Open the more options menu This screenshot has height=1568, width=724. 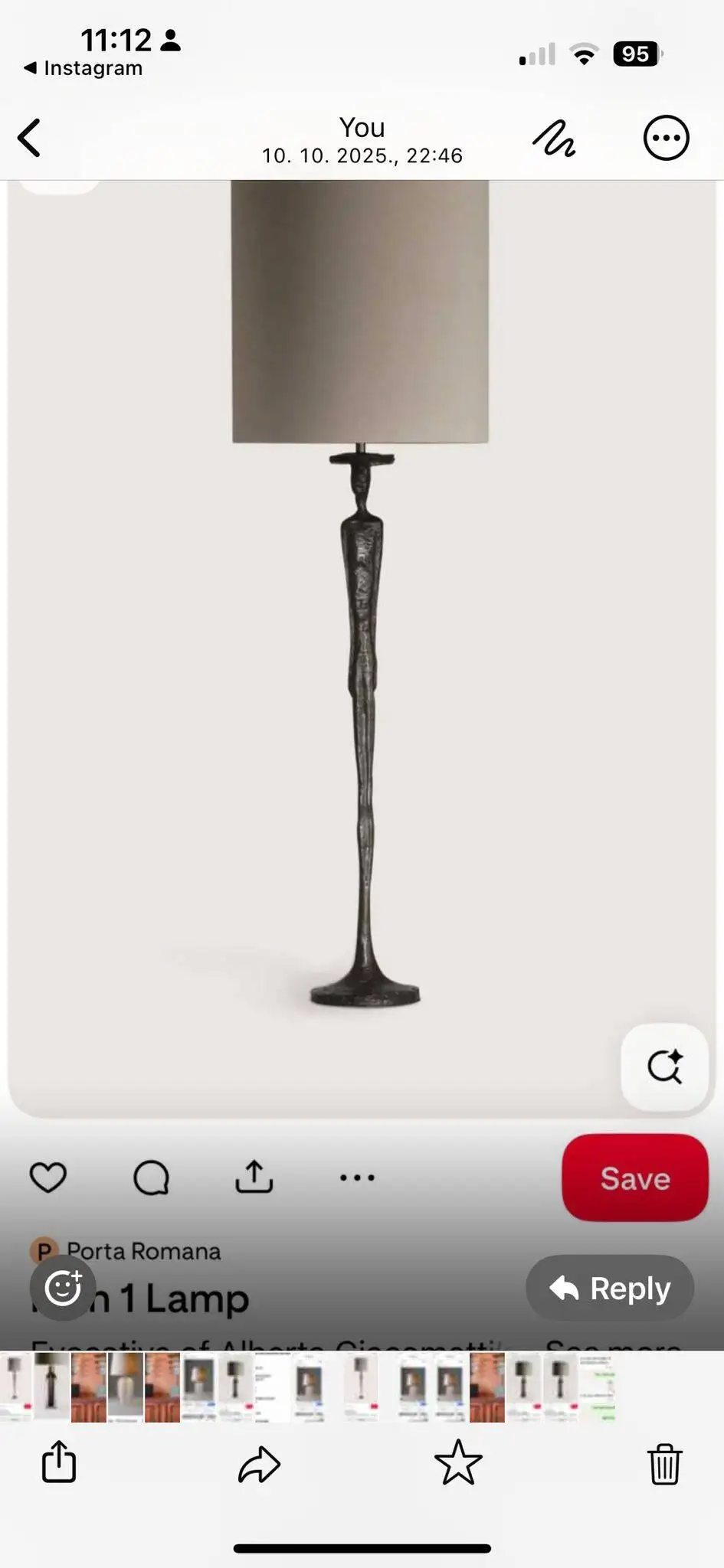[666, 139]
